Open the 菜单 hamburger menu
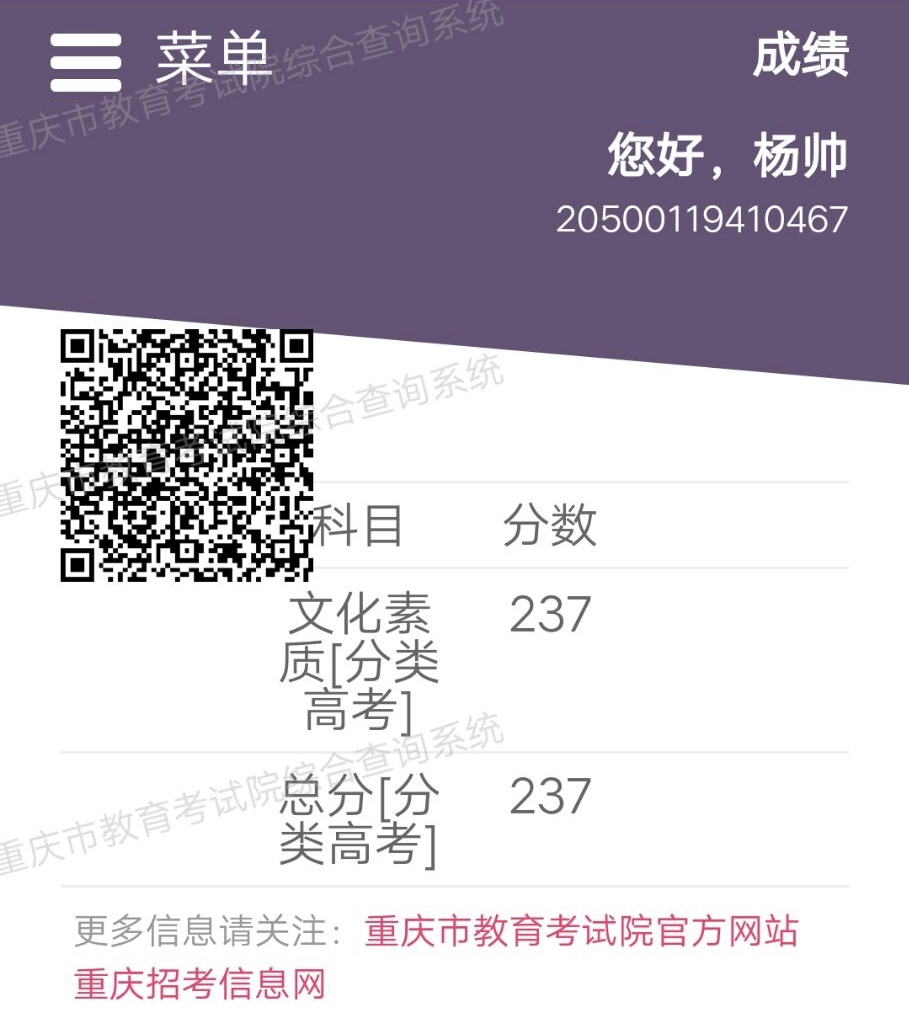The width and height of the screenshot is (909, 1021). coord(86,62)
